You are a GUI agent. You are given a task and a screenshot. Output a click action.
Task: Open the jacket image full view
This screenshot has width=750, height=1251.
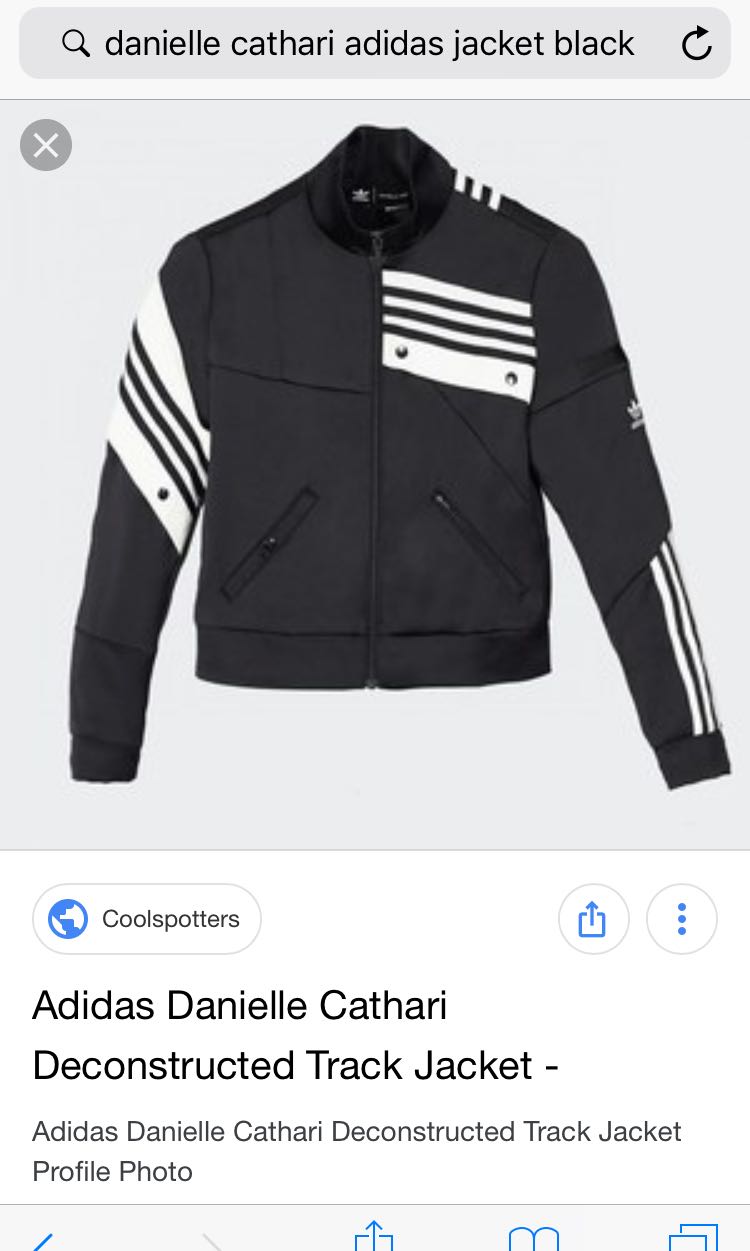pyautogui.click(x=400, y=458)
